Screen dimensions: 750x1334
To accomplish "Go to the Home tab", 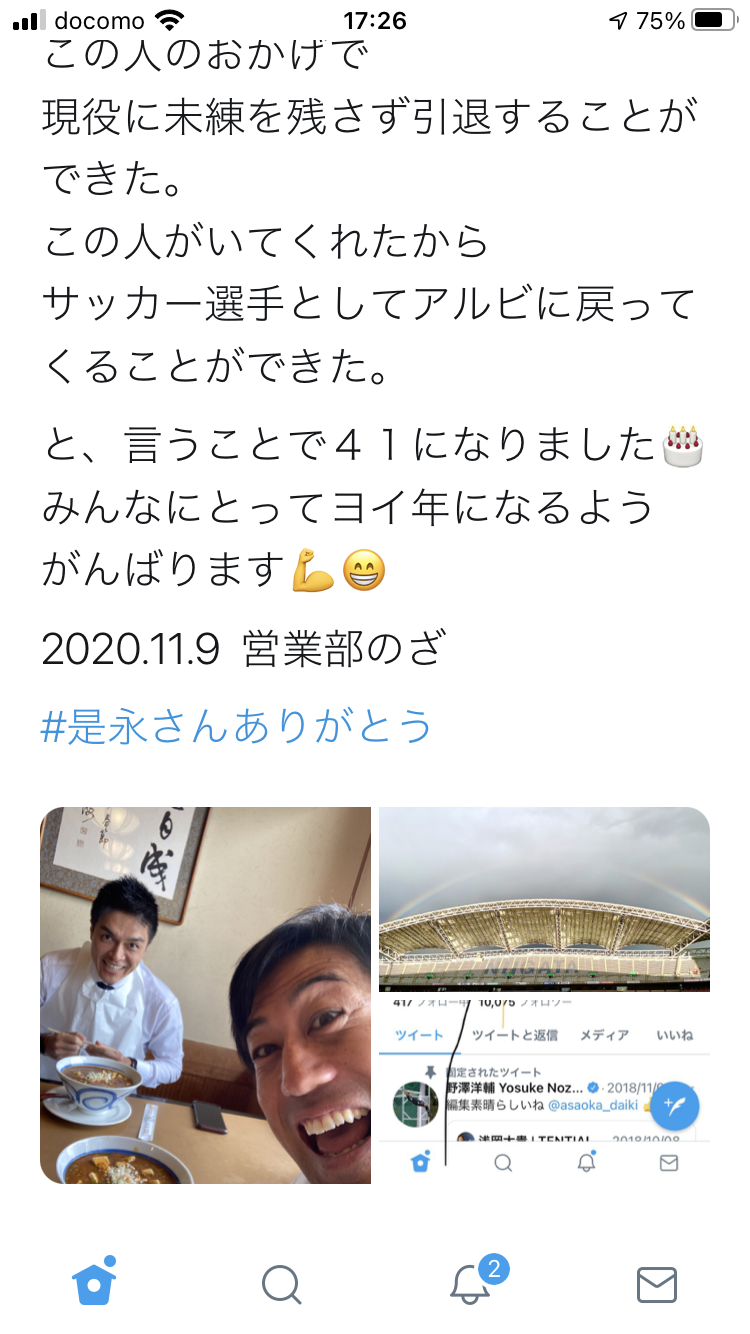I will click(x=94, y=1283).
